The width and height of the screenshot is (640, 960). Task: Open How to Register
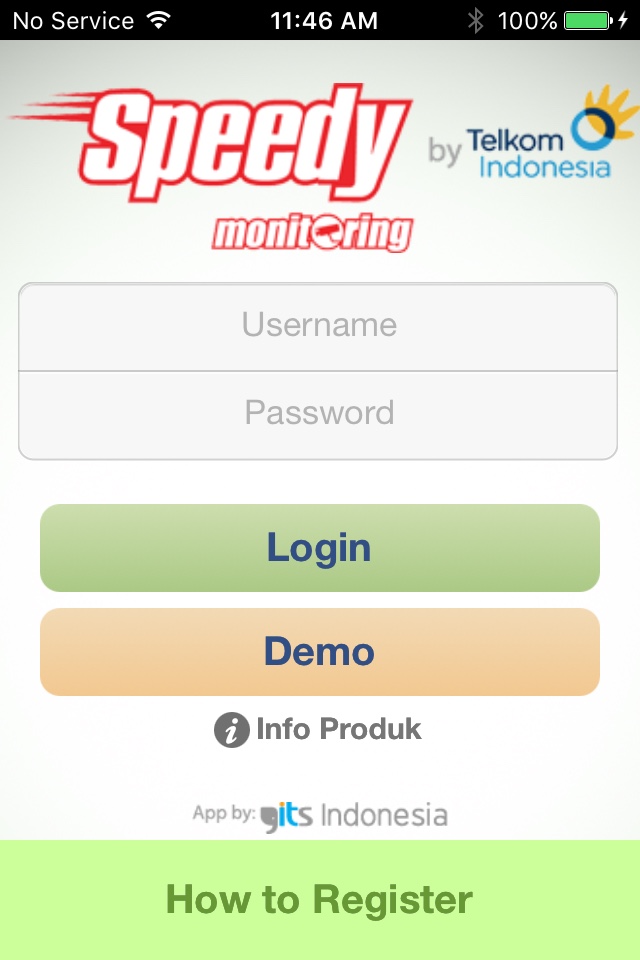[x=319, y=900]
